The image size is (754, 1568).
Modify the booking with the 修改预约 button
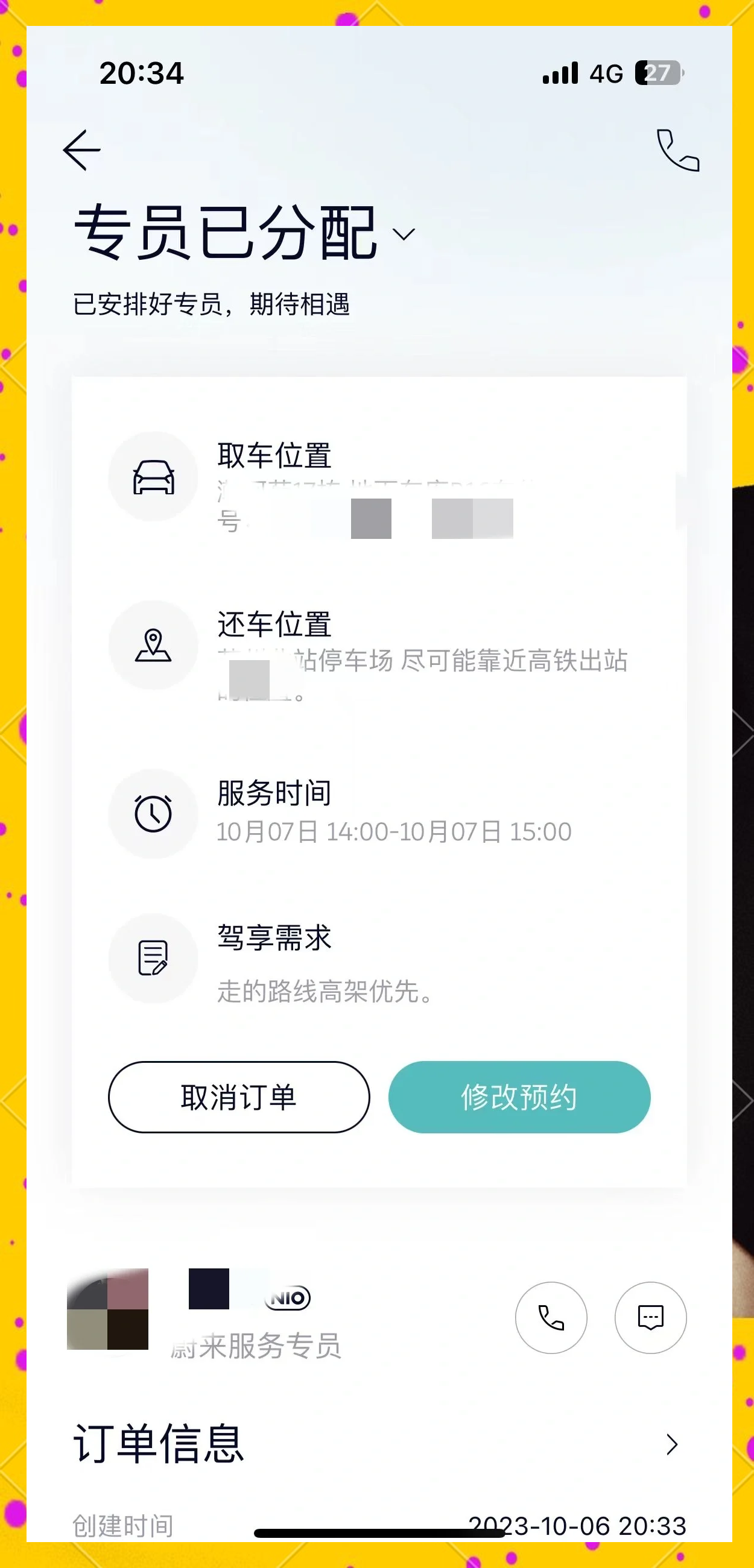tap(519, 1097)
